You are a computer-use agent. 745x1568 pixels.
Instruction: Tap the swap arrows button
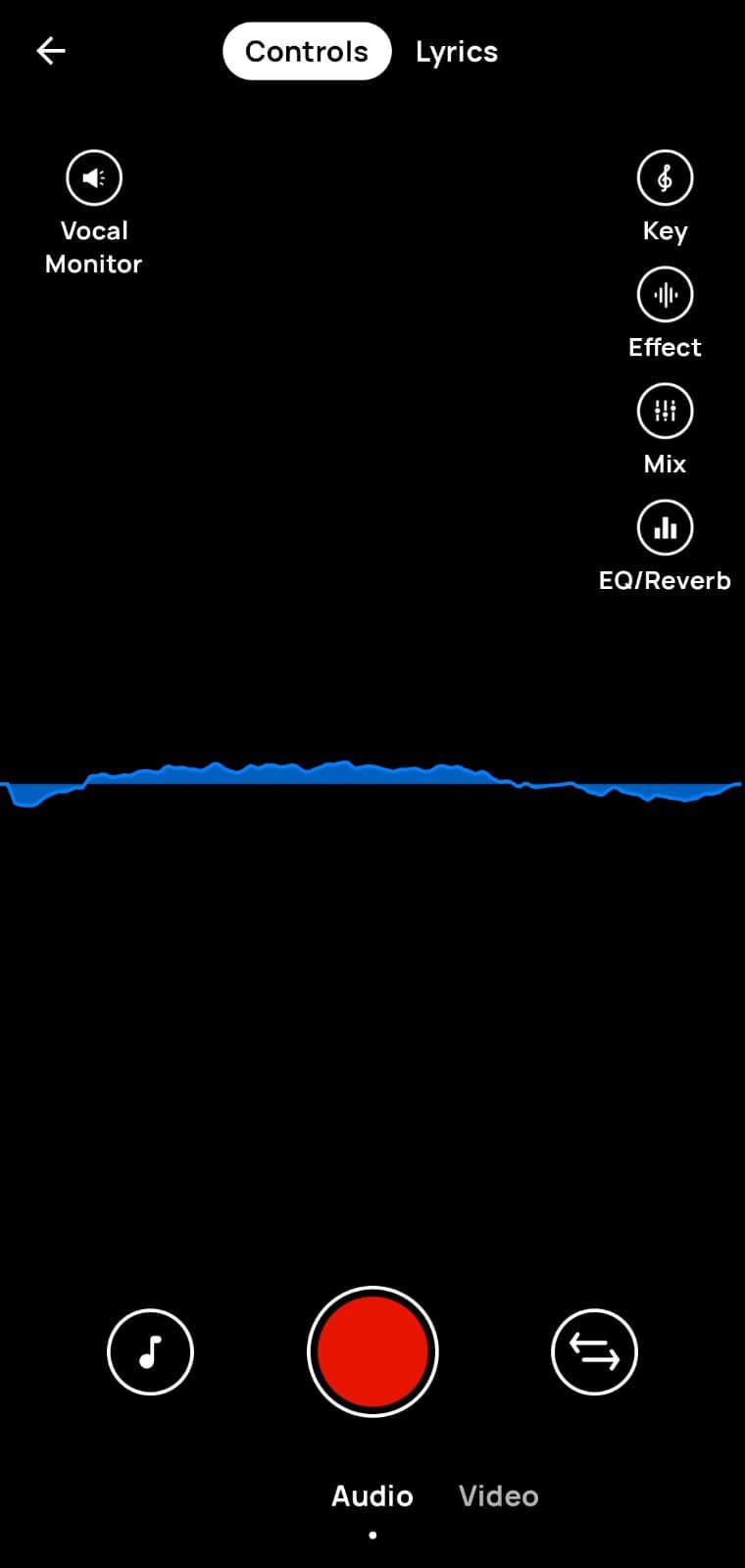[594, 1352]
